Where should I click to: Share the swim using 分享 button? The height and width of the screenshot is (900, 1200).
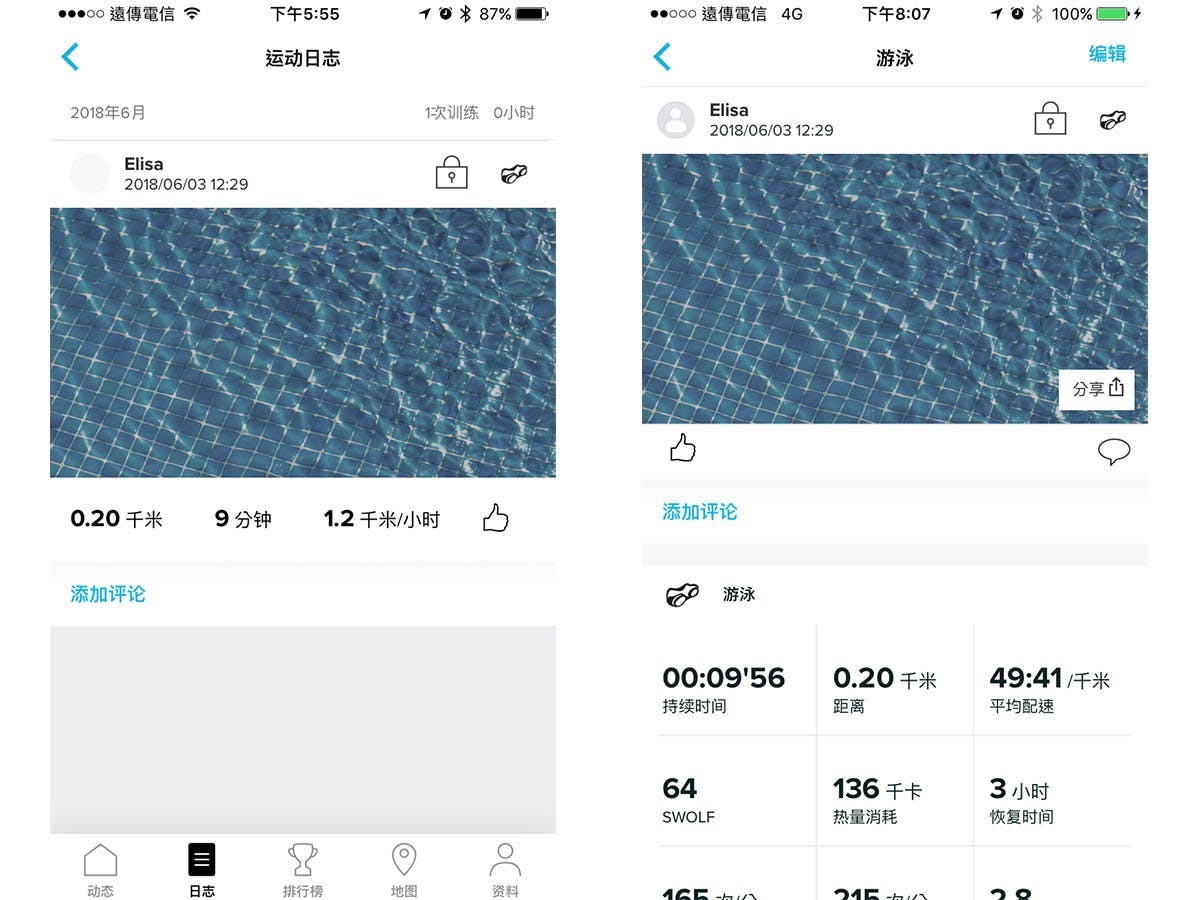click(1097, 389)
